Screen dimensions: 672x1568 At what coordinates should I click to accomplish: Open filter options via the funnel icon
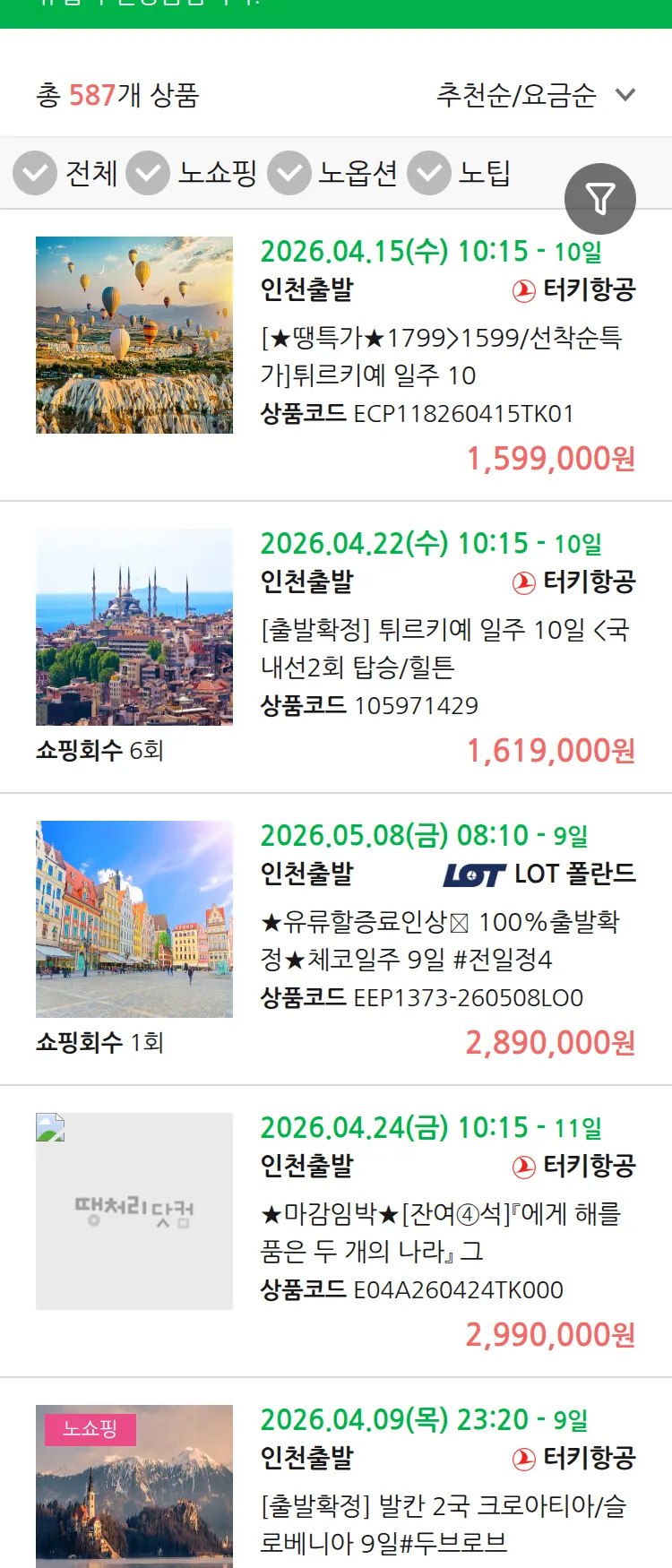[599, 198]
